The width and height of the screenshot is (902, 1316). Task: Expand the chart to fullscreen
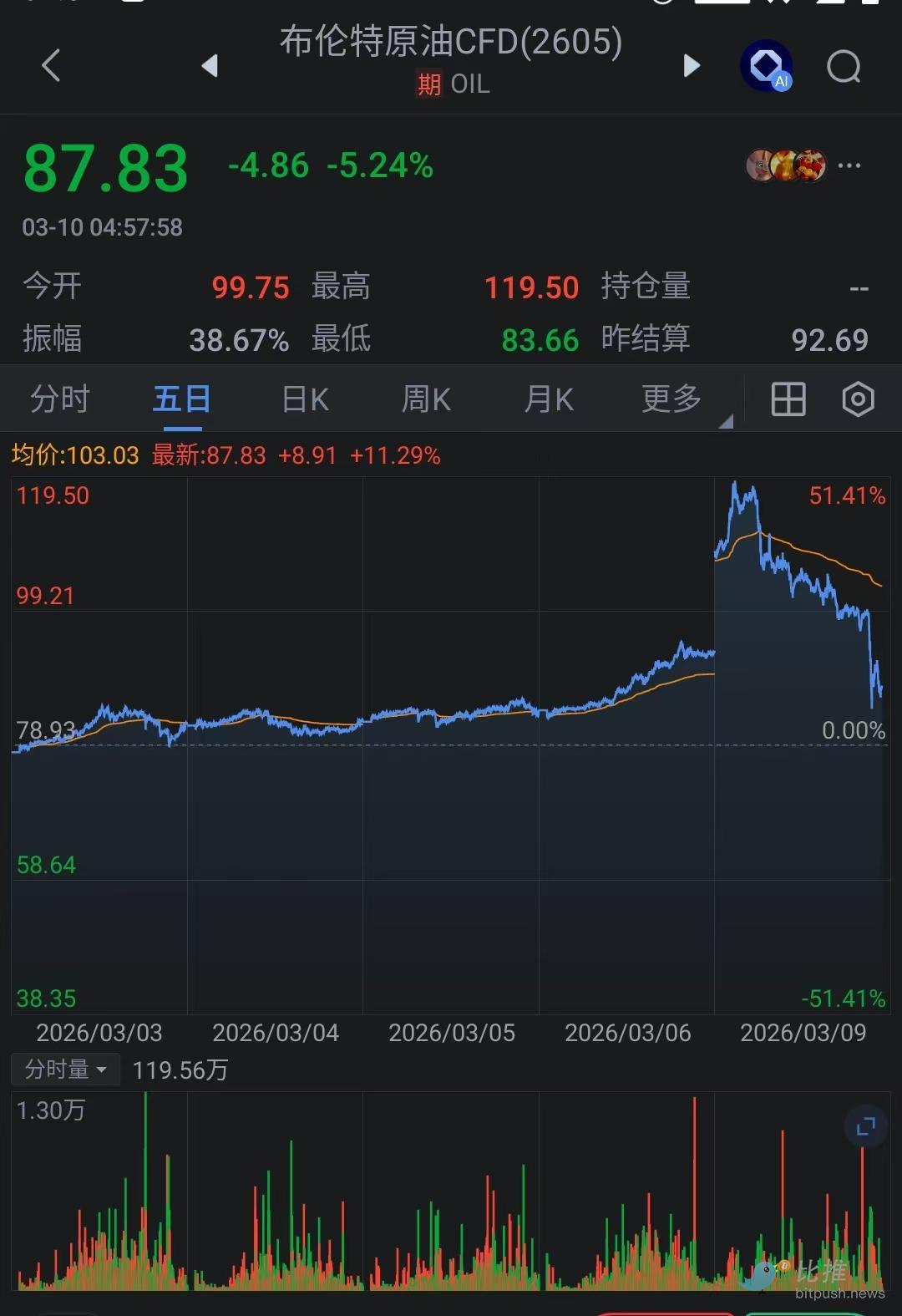click(x=865, y=1126)
